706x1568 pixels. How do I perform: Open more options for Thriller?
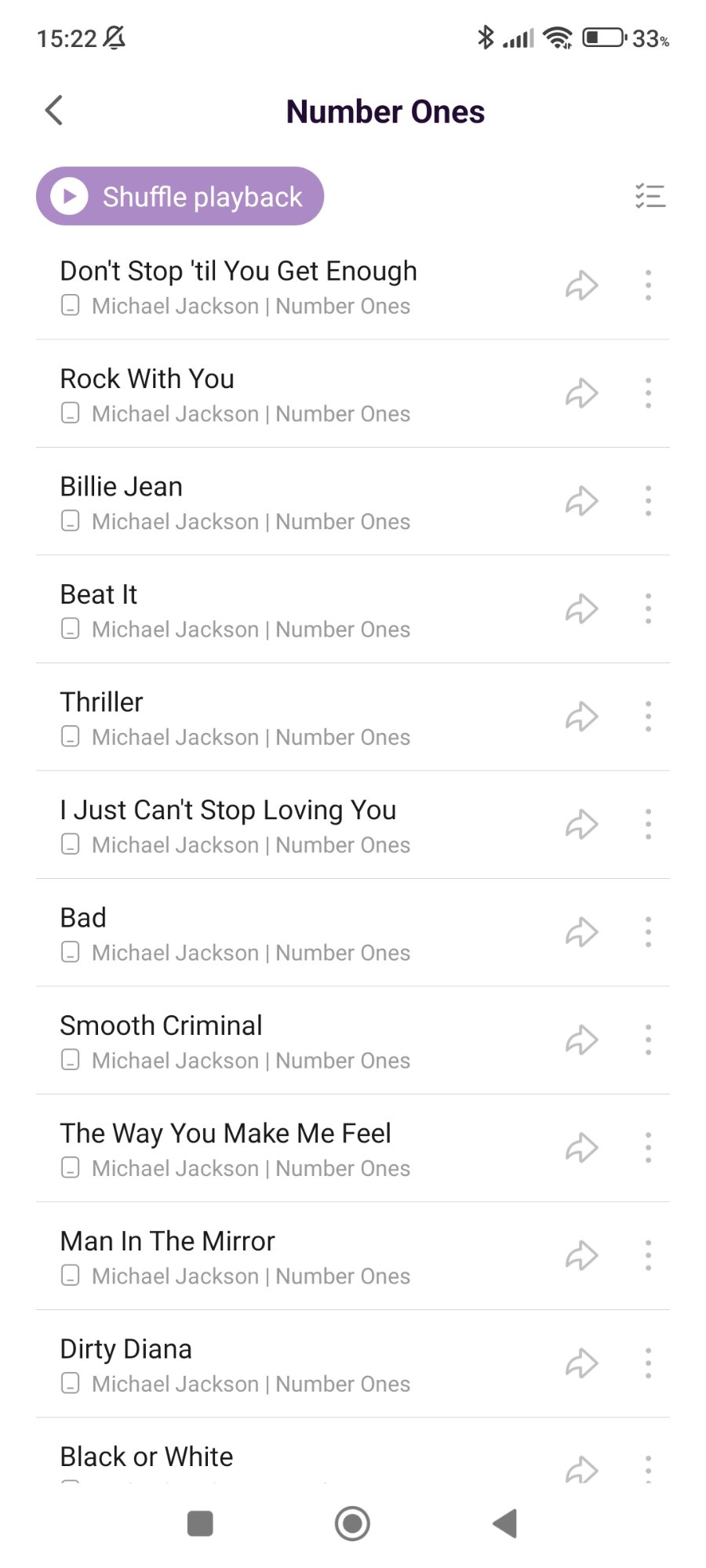pyautogui.click(x=648, y=717)
